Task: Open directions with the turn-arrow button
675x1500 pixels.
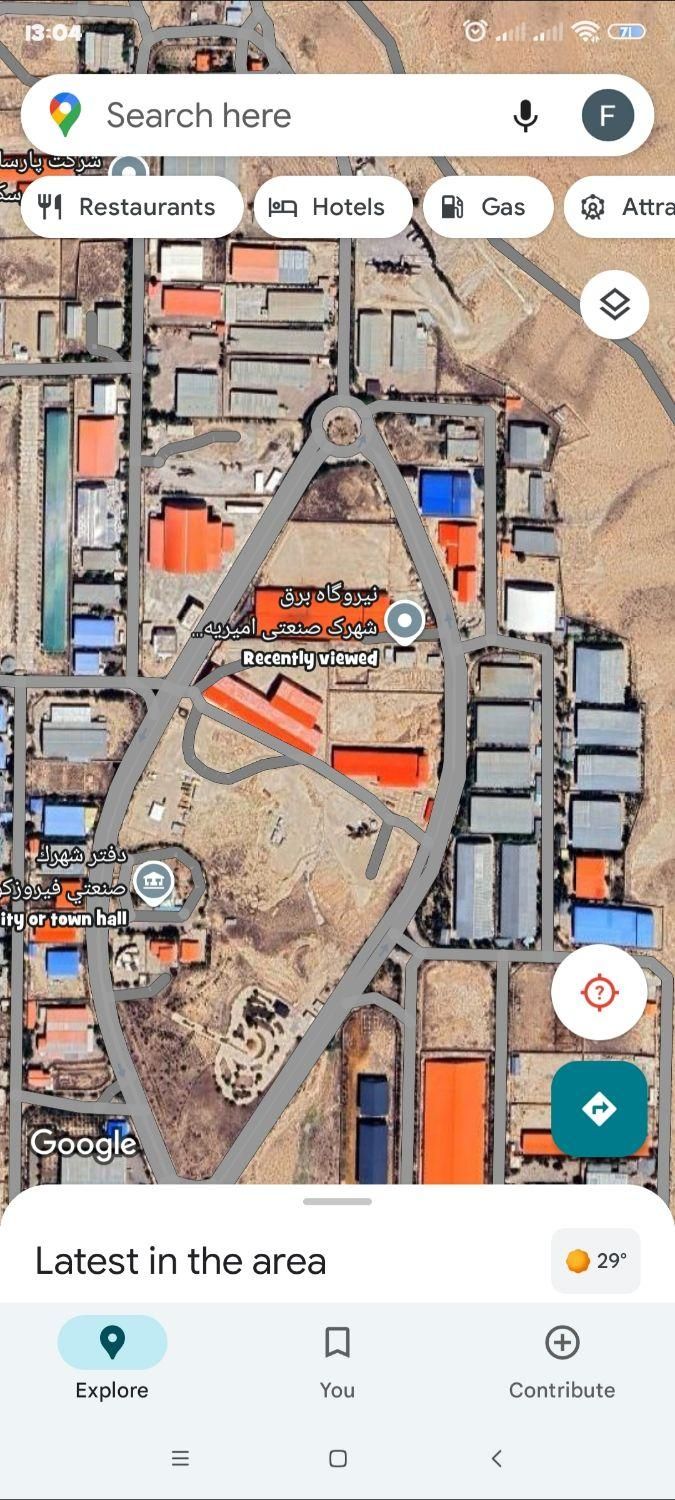Action: pyautogui.click(x=599, y=1108)
